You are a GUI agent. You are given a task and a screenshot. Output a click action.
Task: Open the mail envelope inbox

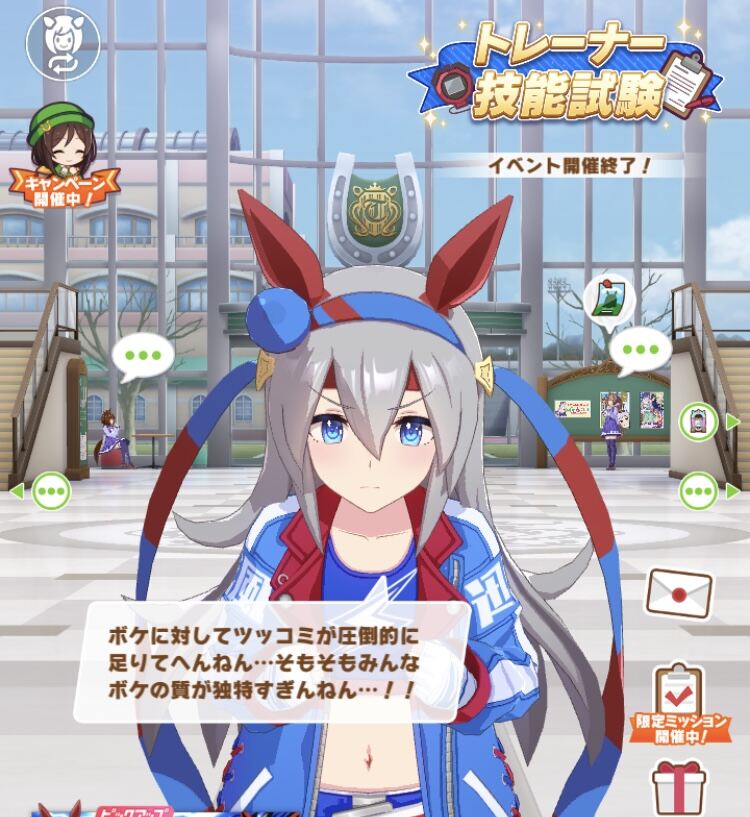coord(679,593)
